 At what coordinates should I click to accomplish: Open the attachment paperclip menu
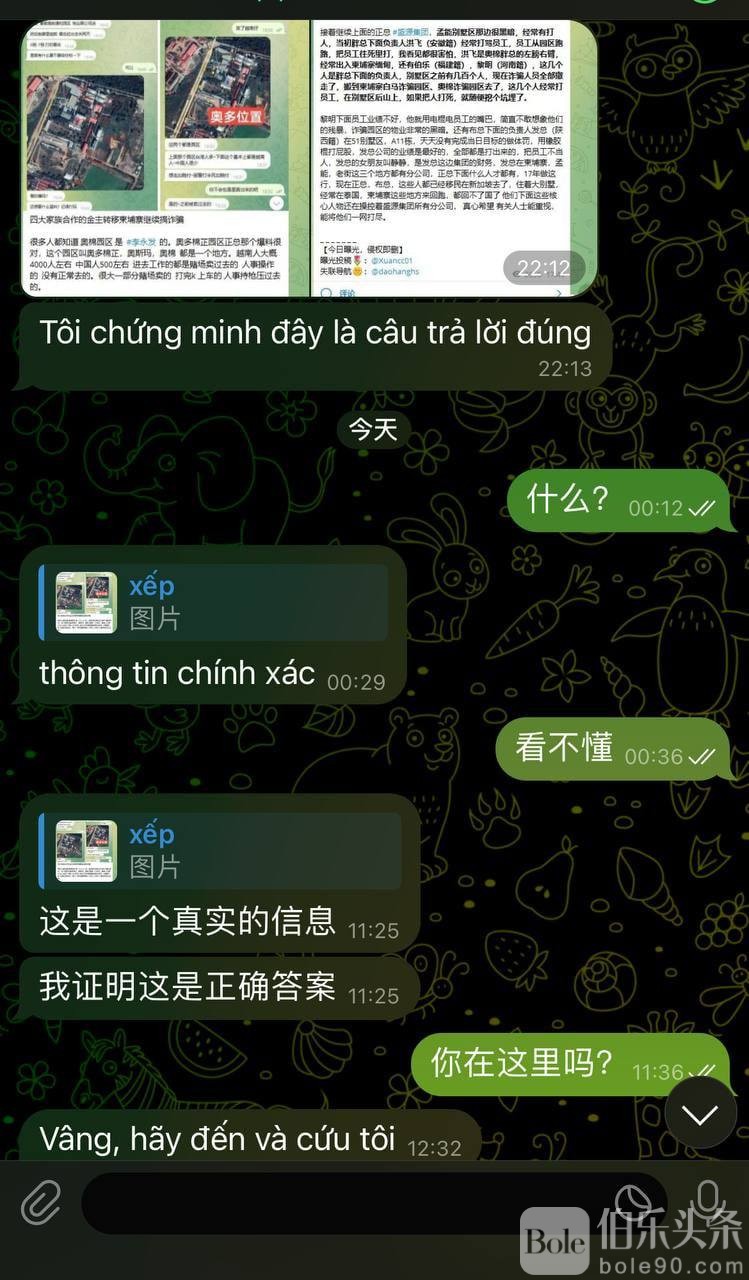[x=41, y=1202]
